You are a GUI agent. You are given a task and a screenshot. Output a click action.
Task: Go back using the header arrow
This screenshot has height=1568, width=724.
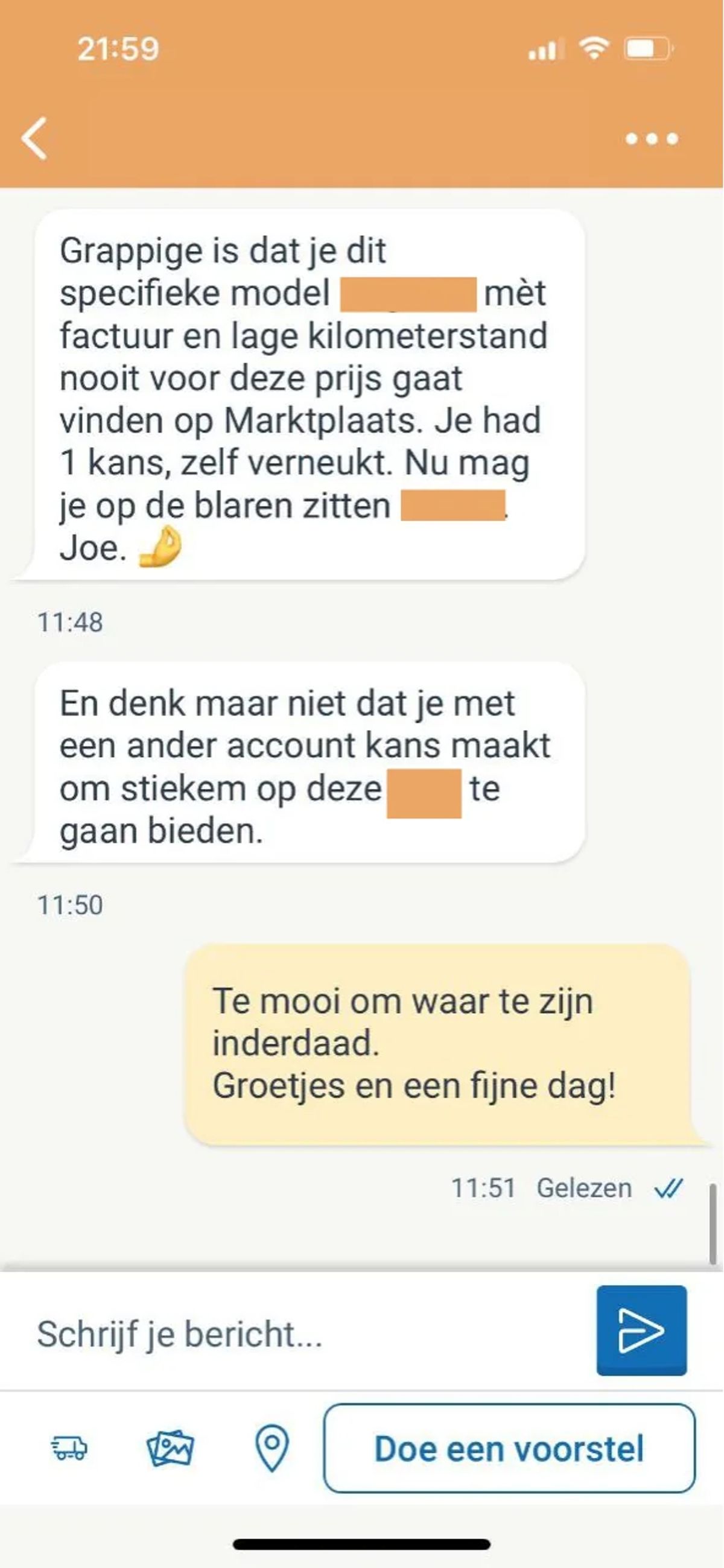click(x=34, y=139)
